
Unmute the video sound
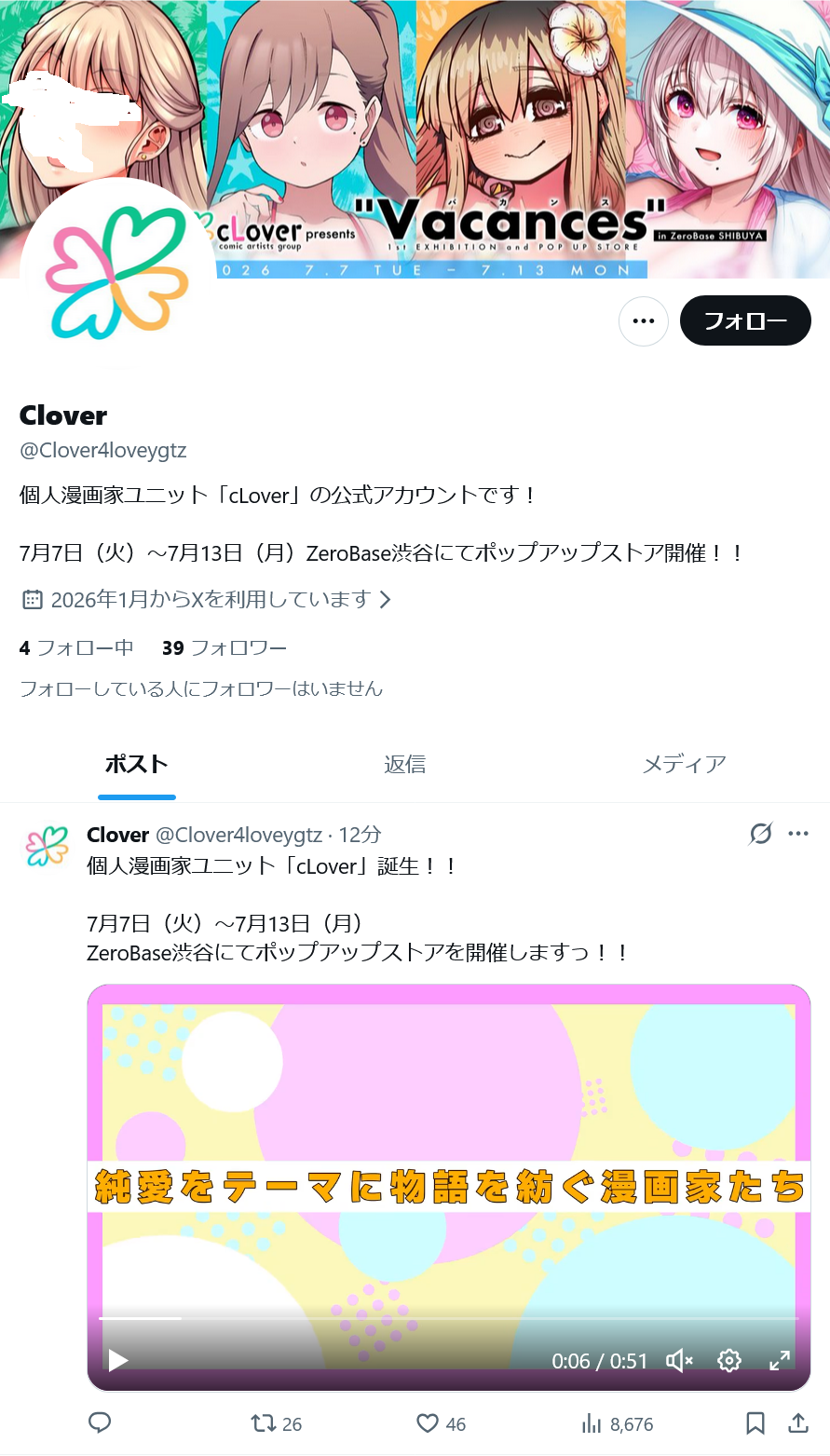tap(679, 1361)
